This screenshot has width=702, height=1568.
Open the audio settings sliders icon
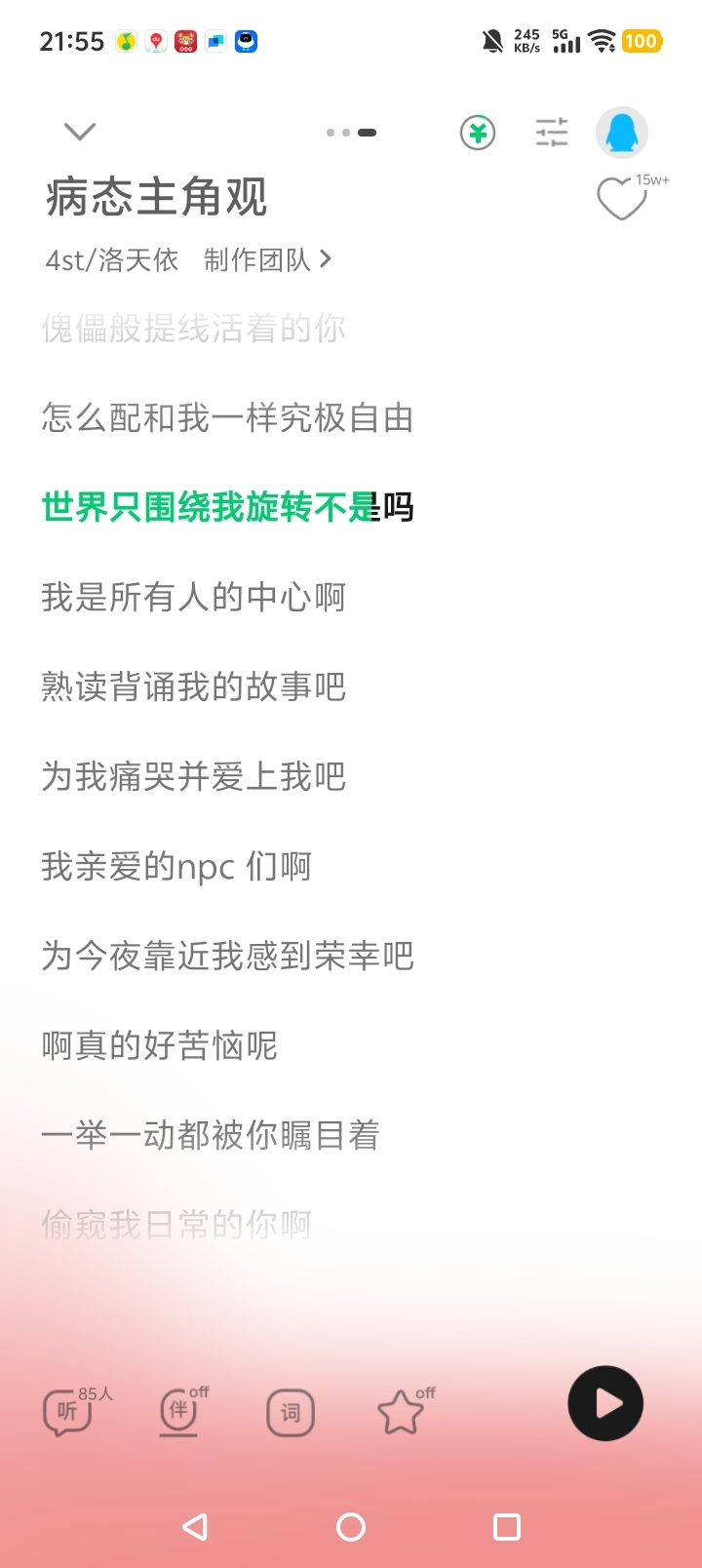551,133
